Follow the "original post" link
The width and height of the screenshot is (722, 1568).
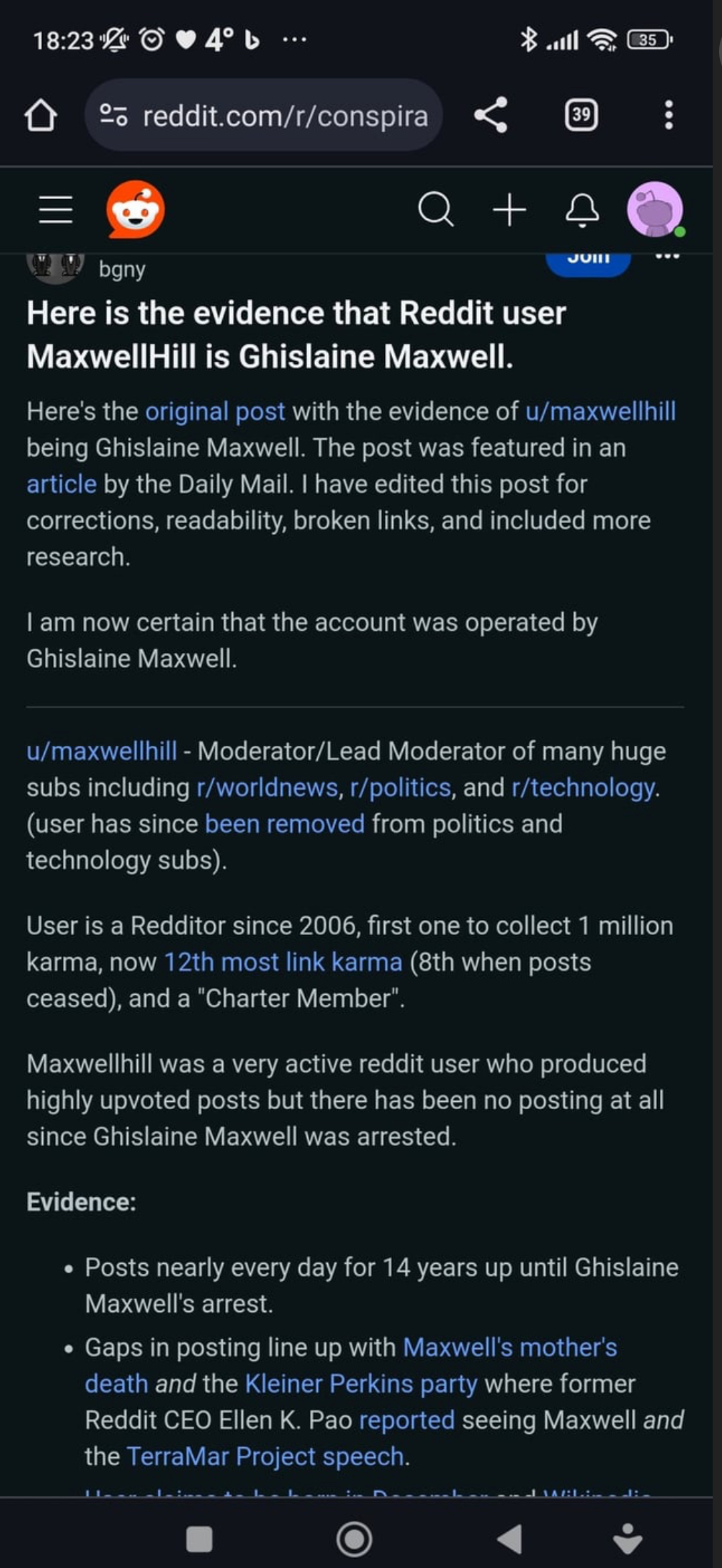(x=215, y=412)
